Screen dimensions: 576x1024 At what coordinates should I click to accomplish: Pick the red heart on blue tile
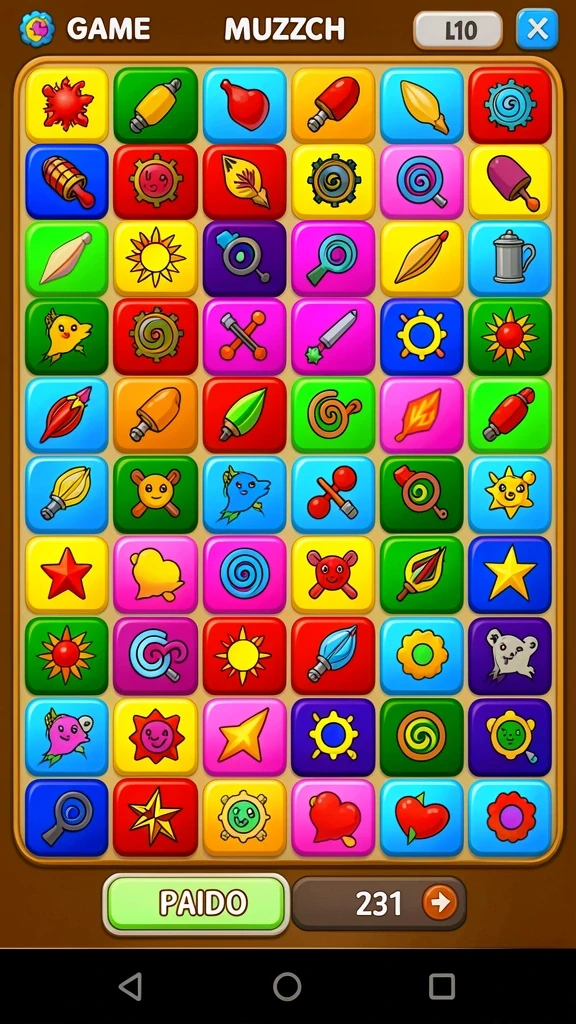(422, 817)
